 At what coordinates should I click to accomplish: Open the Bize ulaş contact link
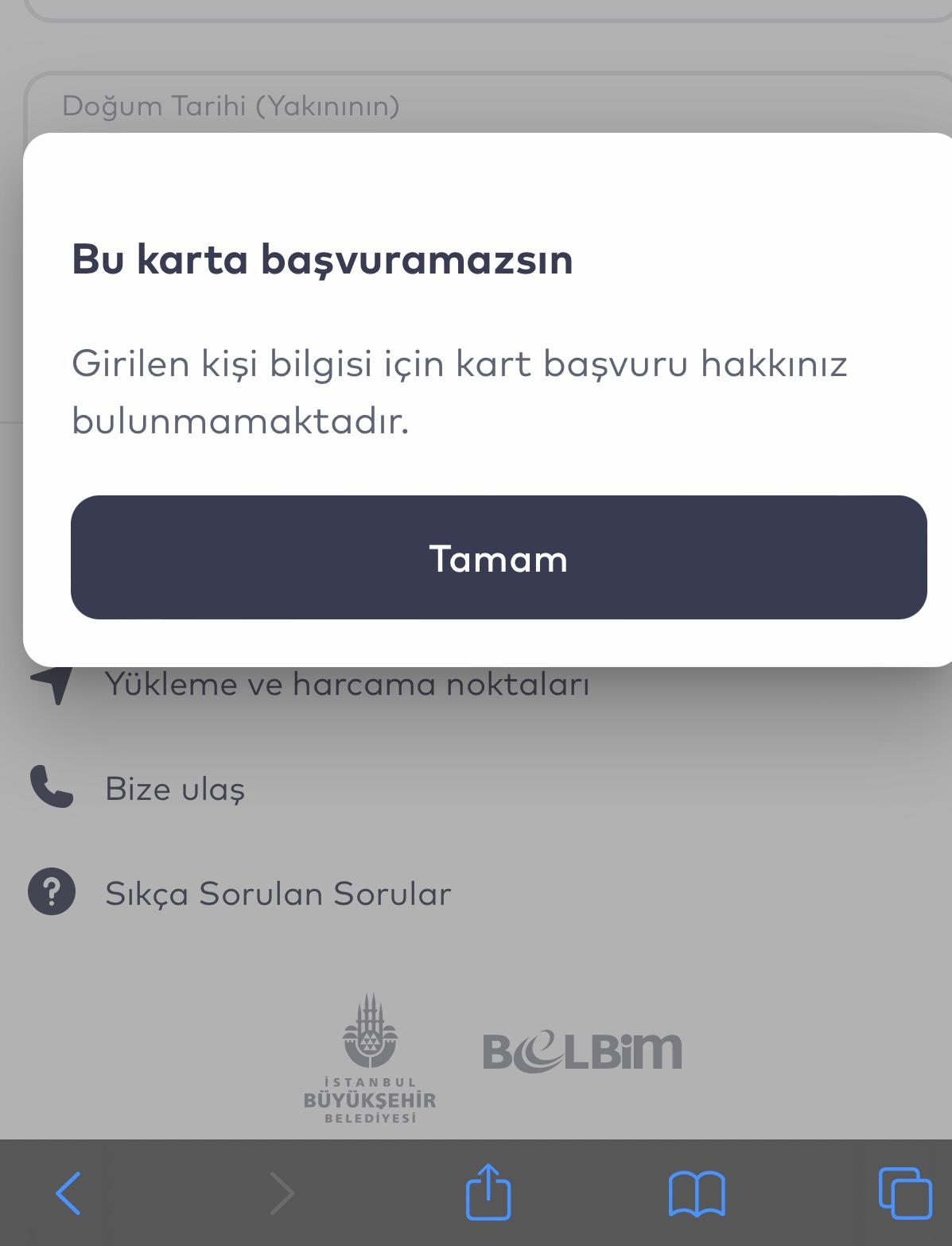point(177,789)
